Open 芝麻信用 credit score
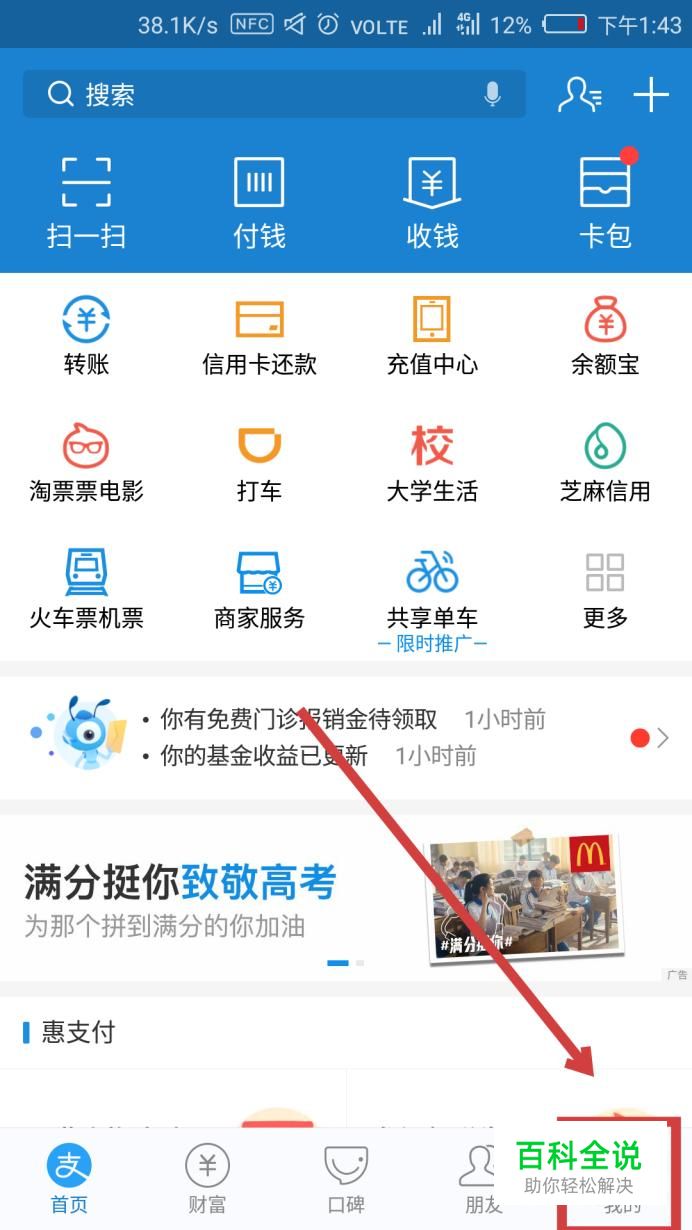The width and height of the screenshot is (692, 1230). (605, 463)
